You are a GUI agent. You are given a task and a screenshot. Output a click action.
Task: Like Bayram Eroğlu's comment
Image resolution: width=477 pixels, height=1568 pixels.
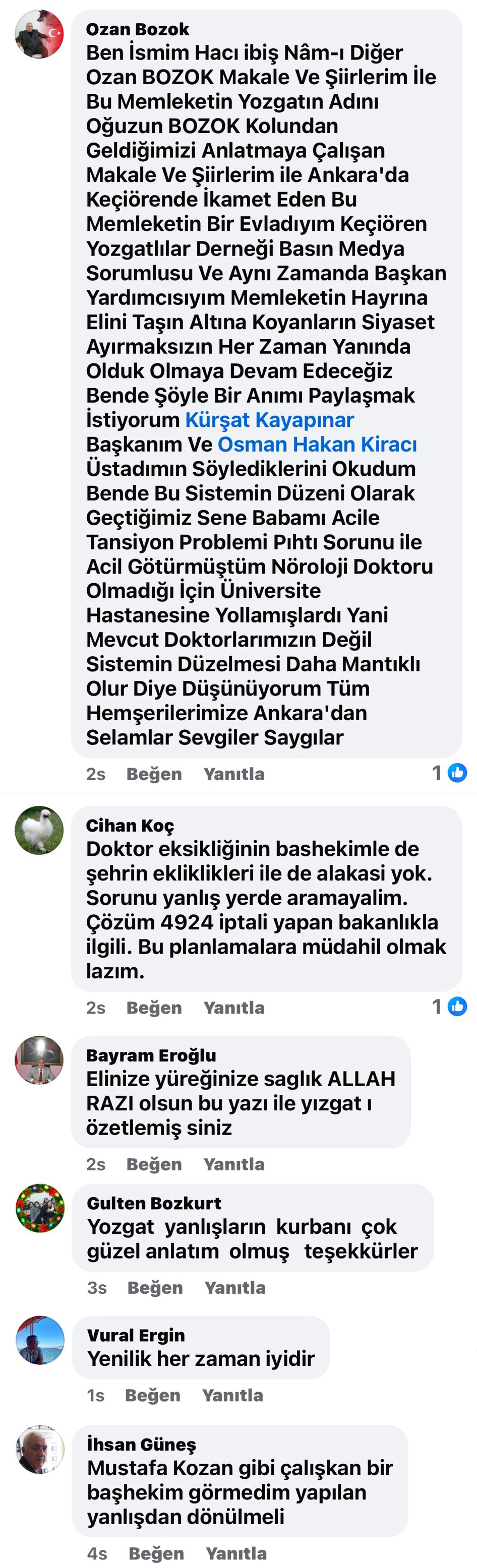(153, 1164)
